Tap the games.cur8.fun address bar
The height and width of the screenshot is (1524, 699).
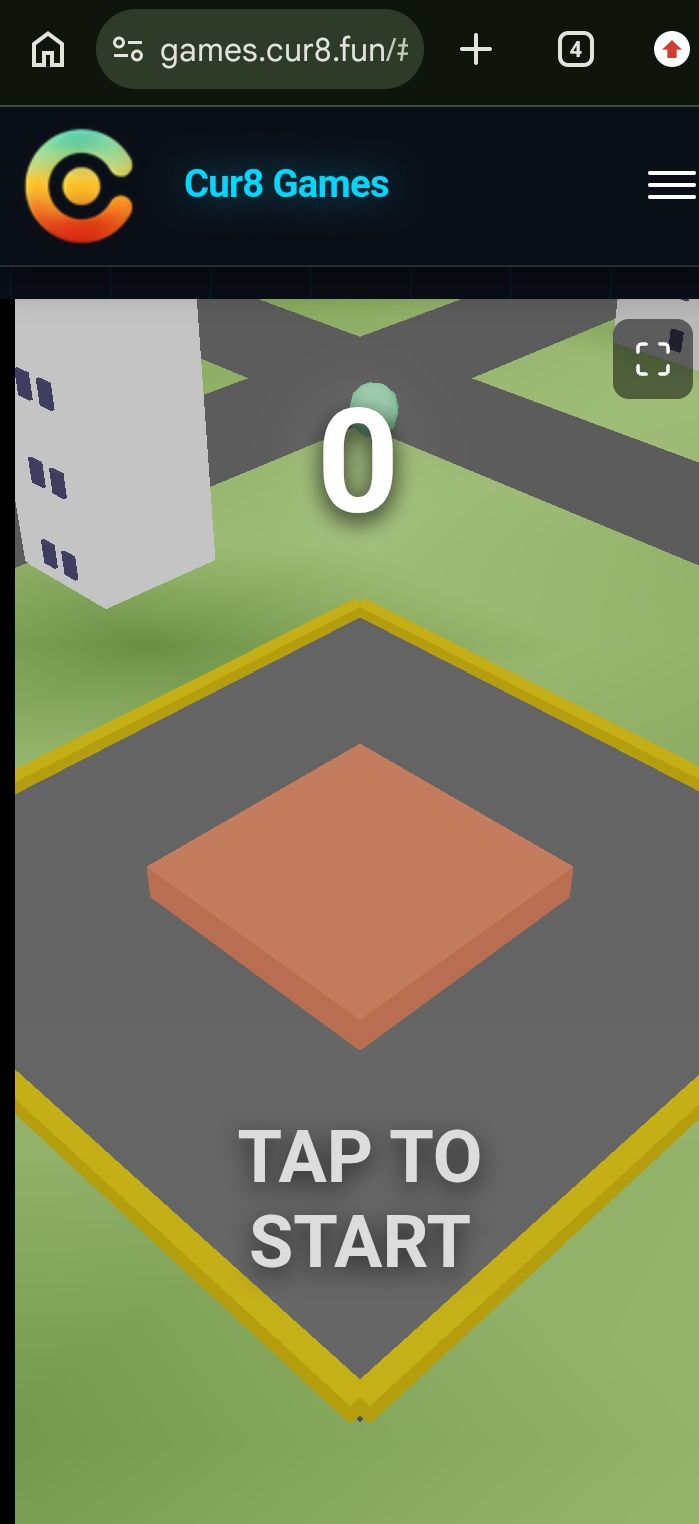(x=260, y=49)
